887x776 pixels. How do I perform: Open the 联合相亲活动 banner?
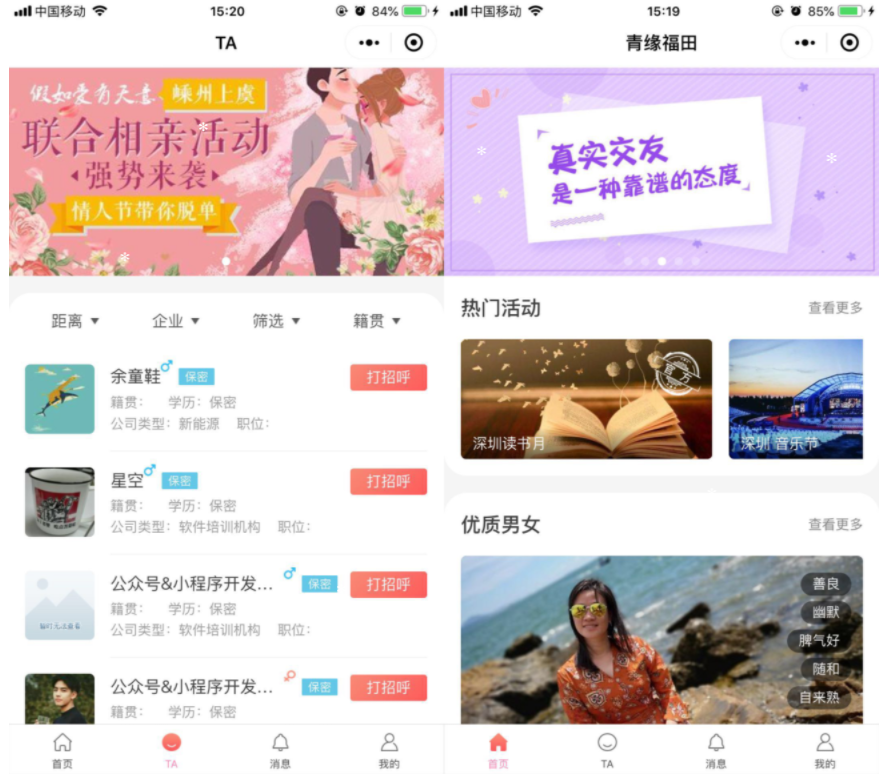pyautogui.click(x=226, y=171)
